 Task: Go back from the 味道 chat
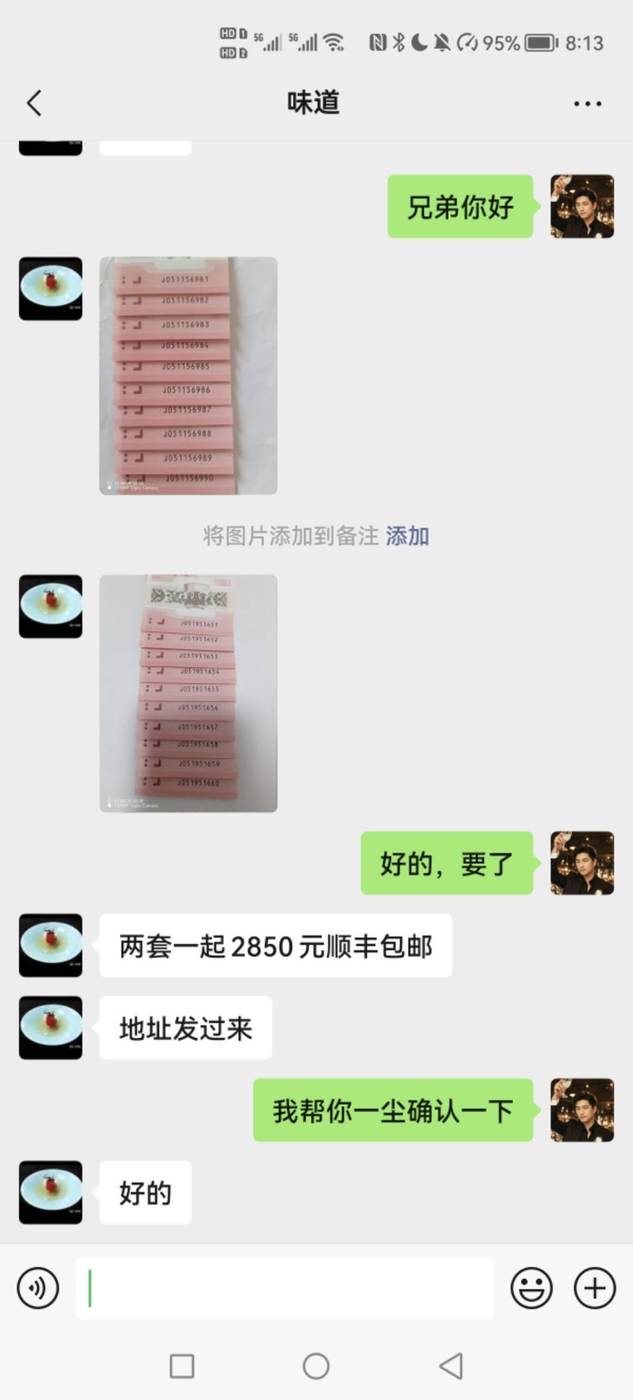(x=34, y=103)
